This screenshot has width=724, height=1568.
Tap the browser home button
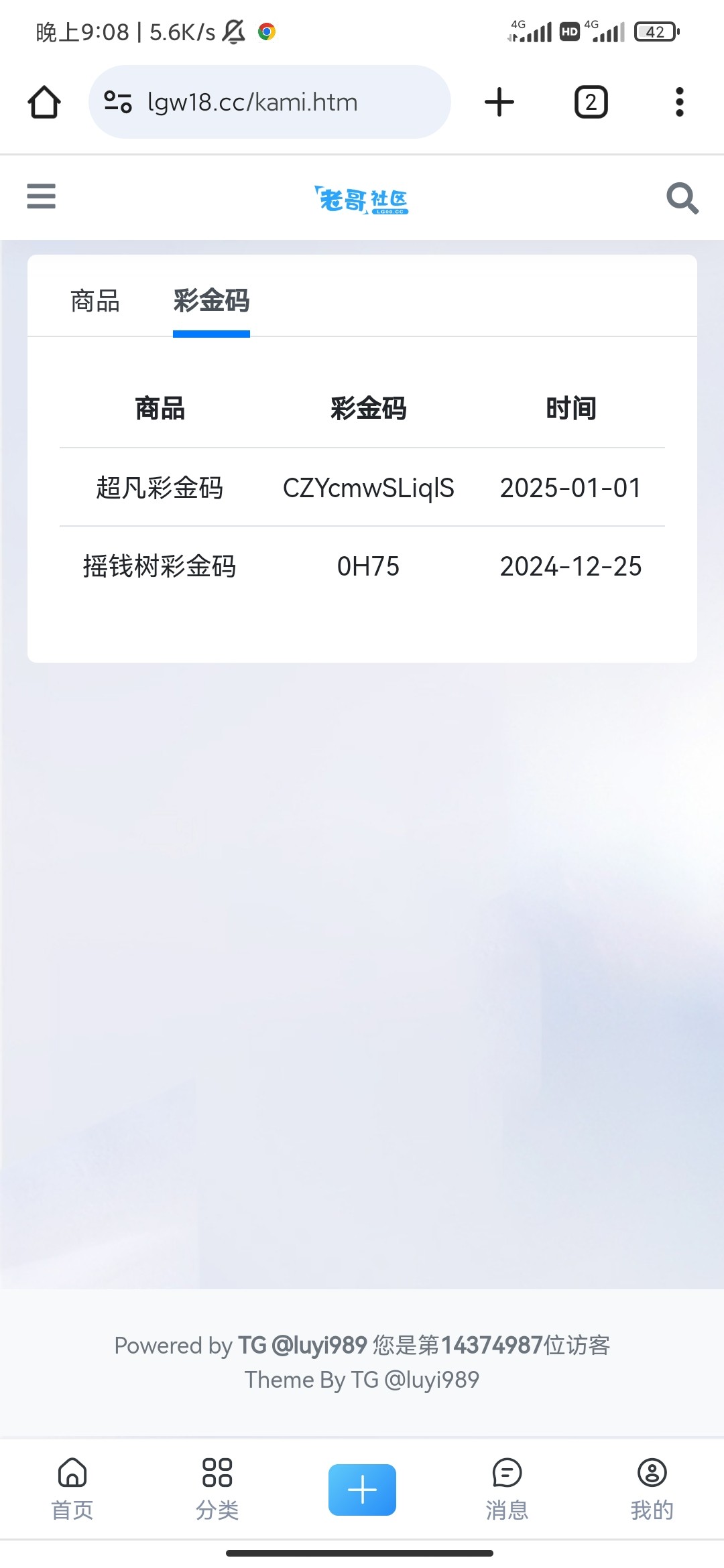point(44,103)
